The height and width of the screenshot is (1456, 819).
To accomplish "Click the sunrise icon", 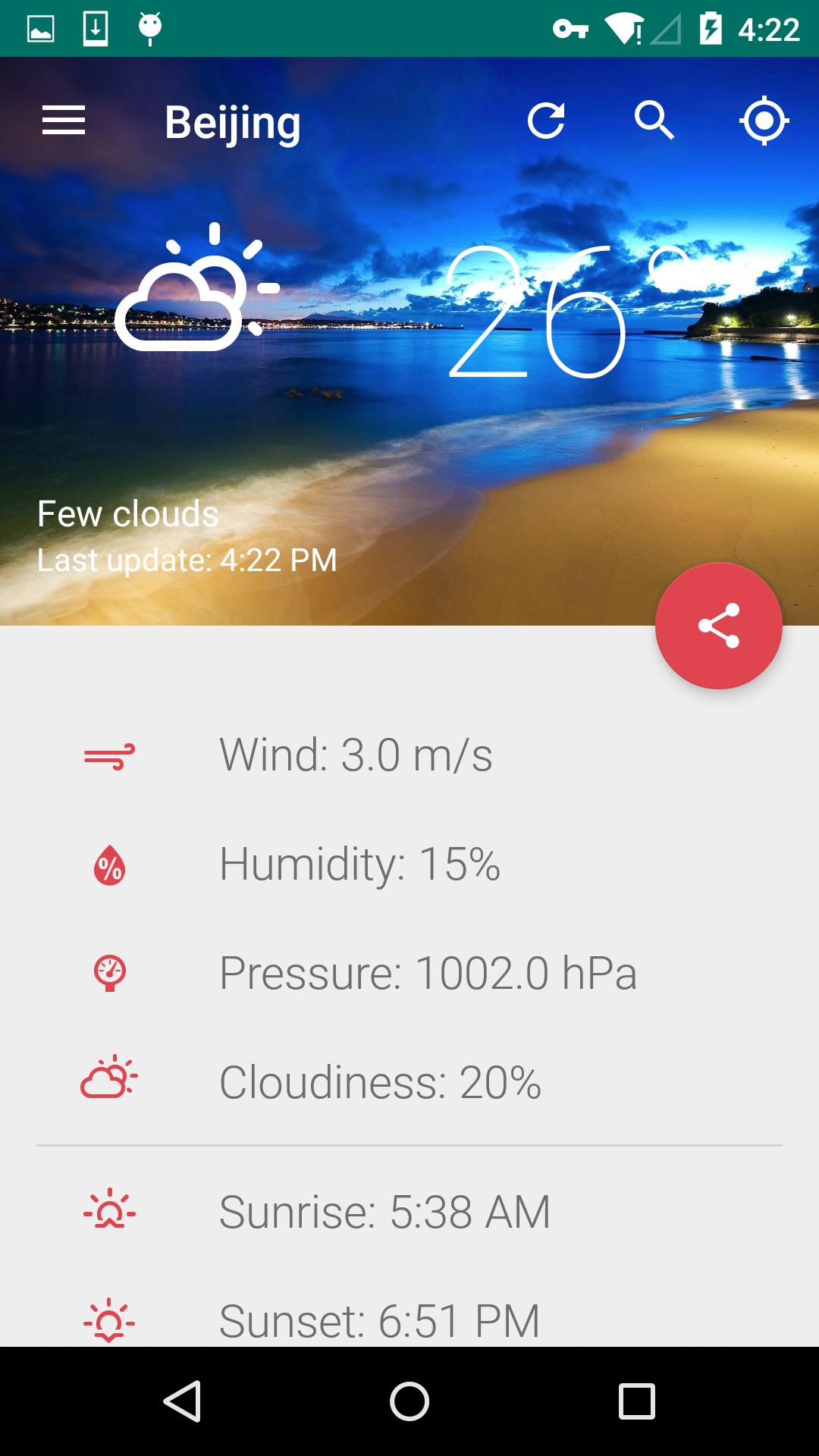I will (108, 1207).
